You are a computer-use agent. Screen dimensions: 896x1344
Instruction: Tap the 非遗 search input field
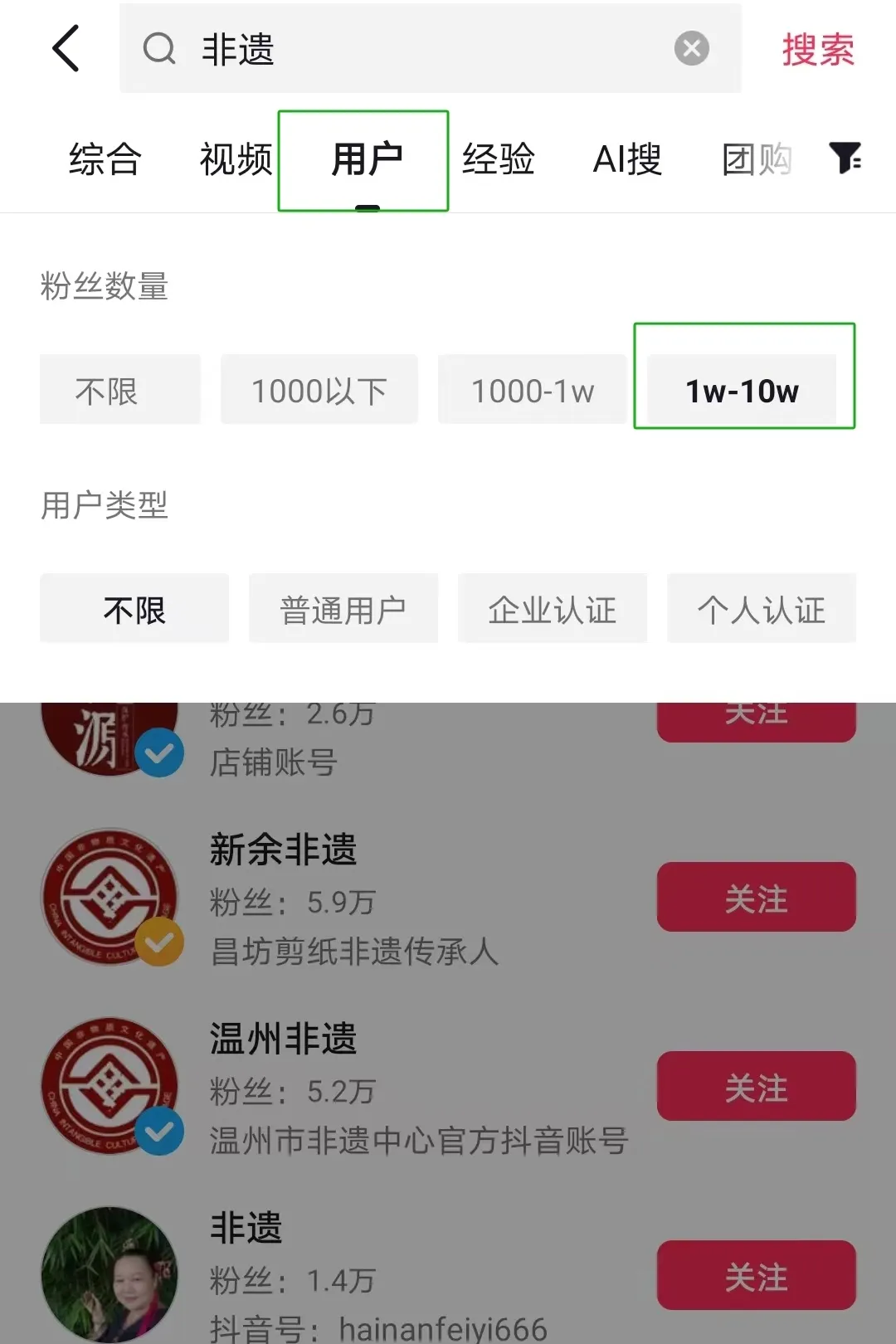tap(415, 49)
